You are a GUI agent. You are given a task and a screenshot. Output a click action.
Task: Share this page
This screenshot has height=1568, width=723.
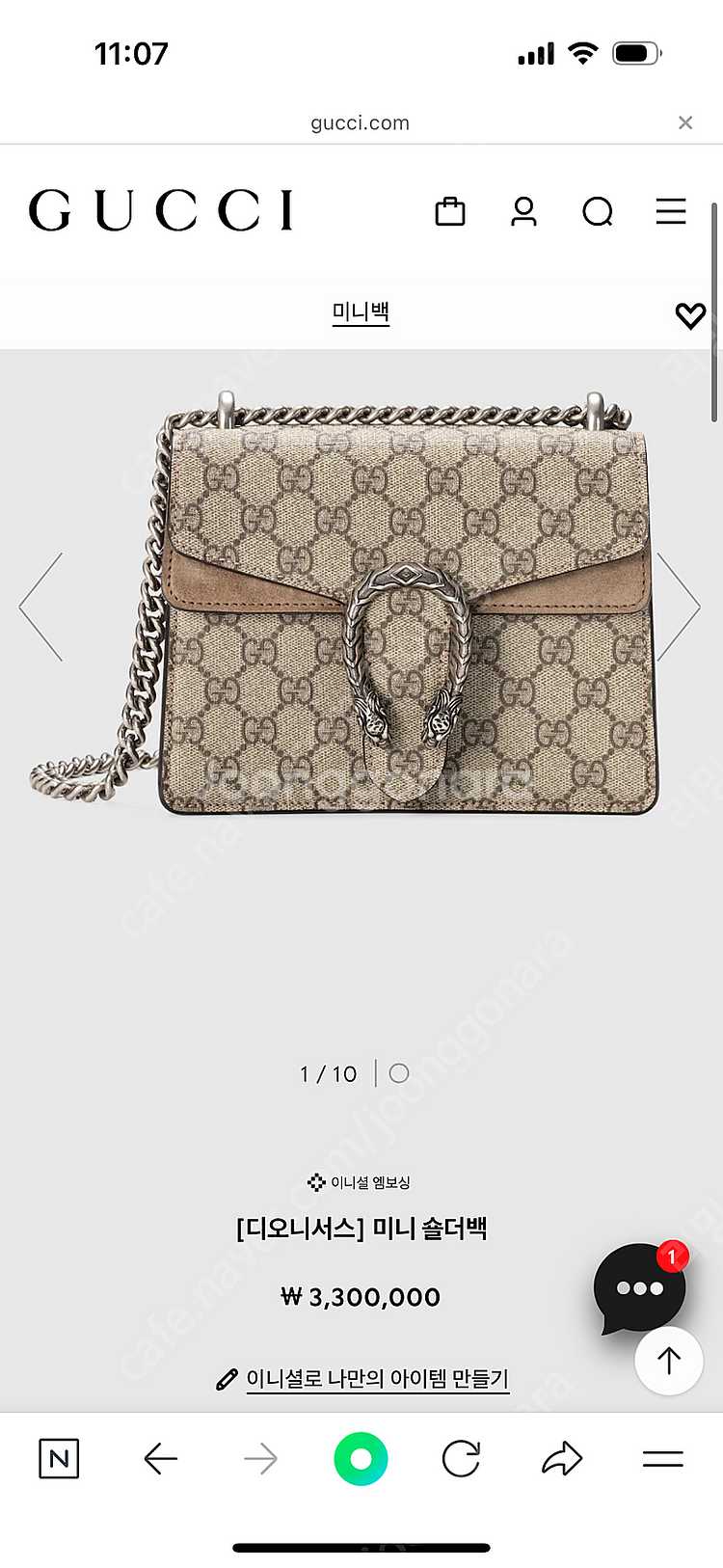pyautogui.click(x=562, y=1459)
